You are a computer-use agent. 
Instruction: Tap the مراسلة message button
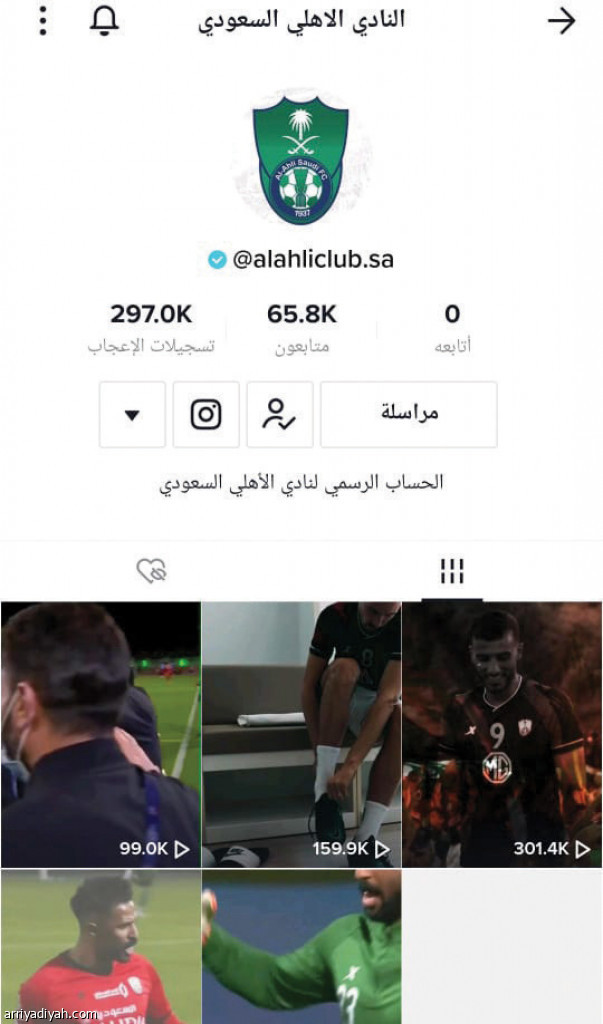tap(408, 414)
